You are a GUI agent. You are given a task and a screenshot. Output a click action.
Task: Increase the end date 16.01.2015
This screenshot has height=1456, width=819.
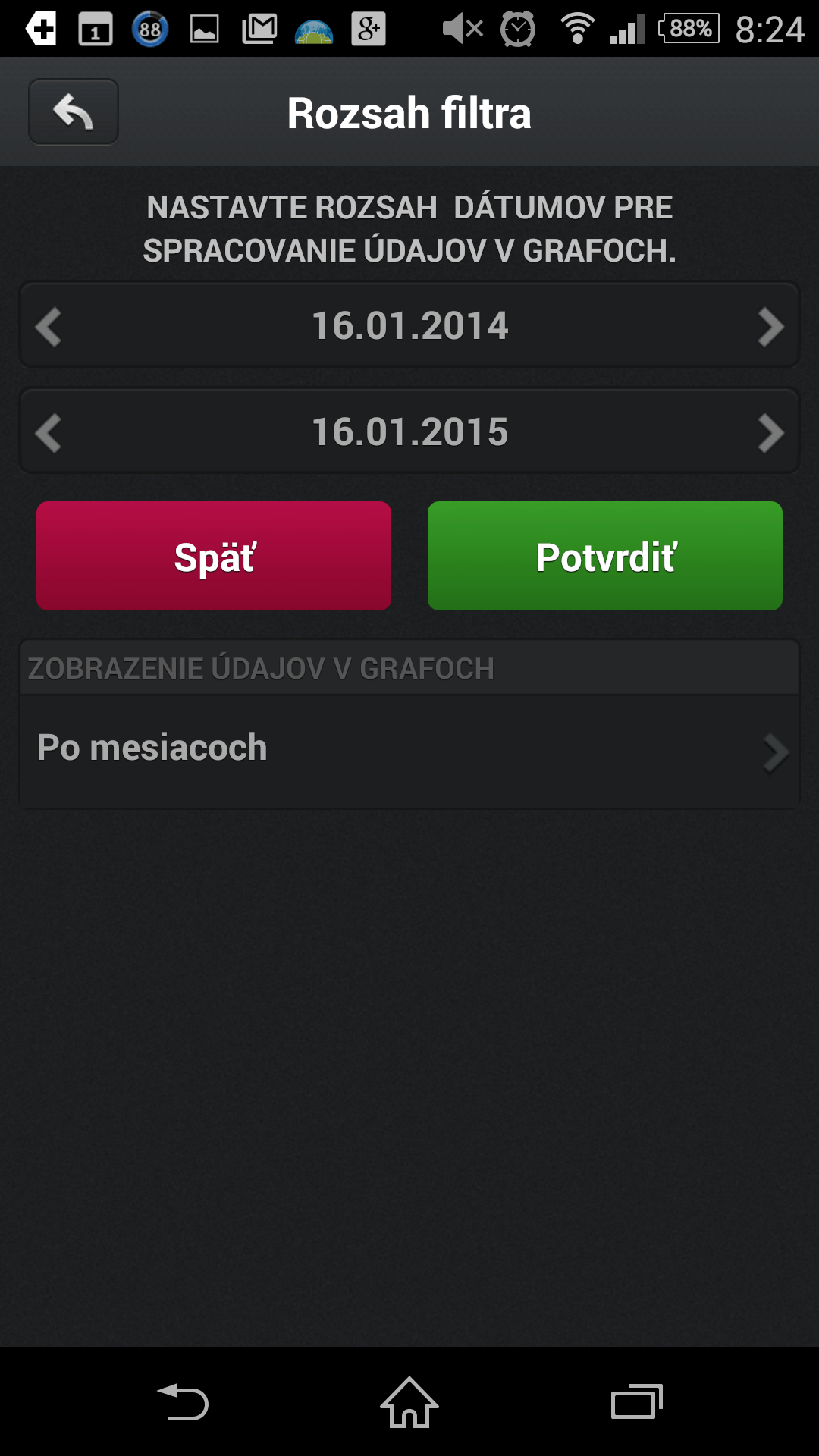tap(770, 433)
